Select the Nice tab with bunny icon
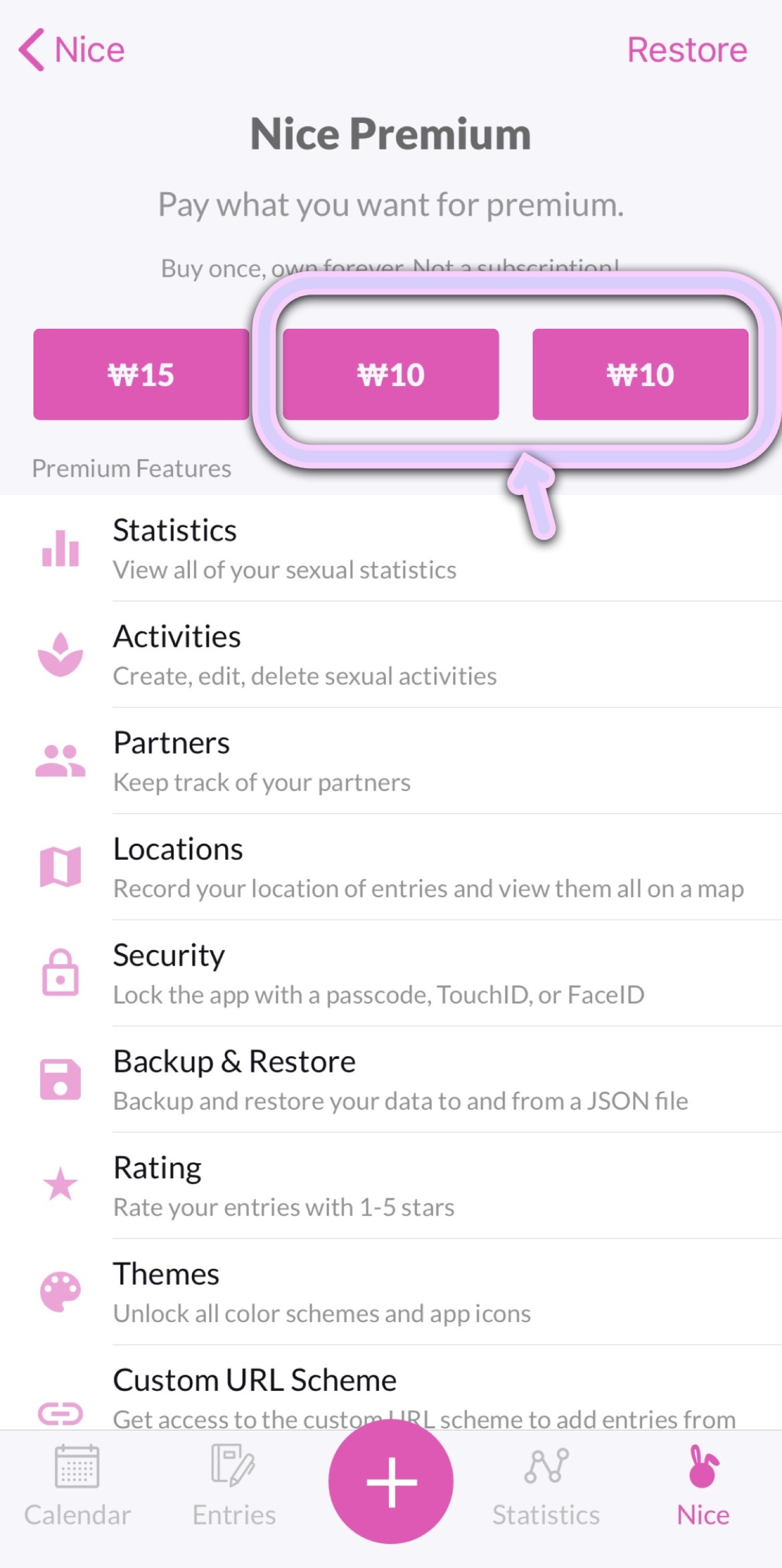The height and width of the screenshot is (1568, 782). coord(703,1486)
